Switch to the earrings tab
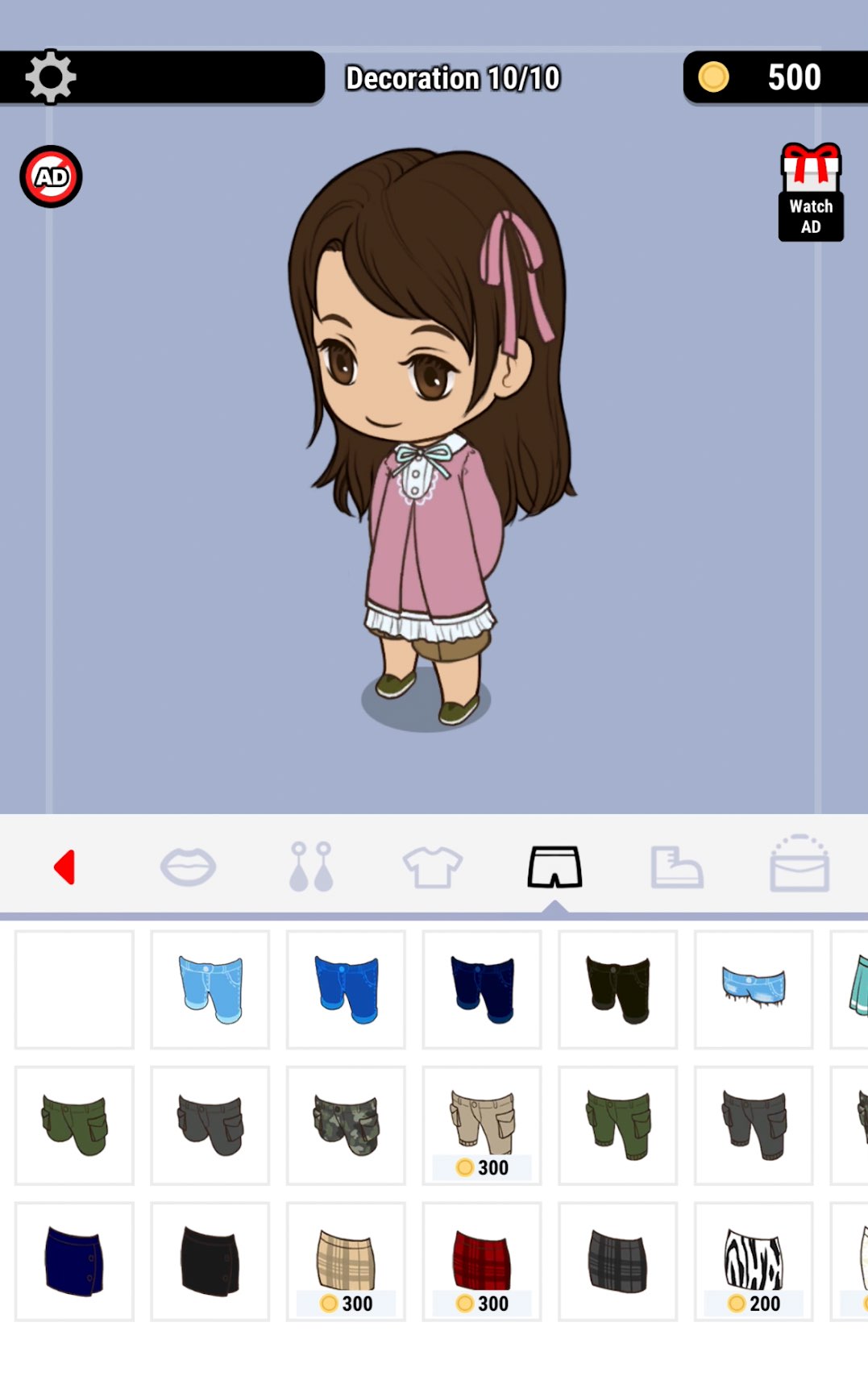This screenshot has height=1393, width=868. point(311,867)
